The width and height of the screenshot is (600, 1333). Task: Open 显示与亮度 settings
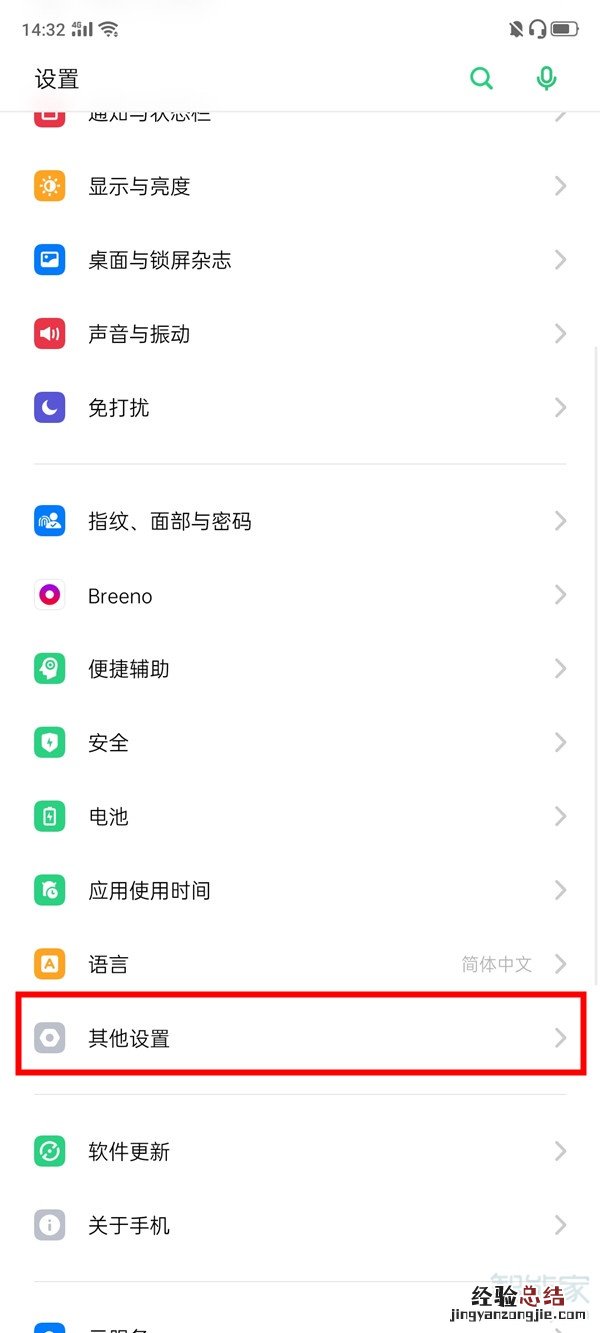point(138,186)
